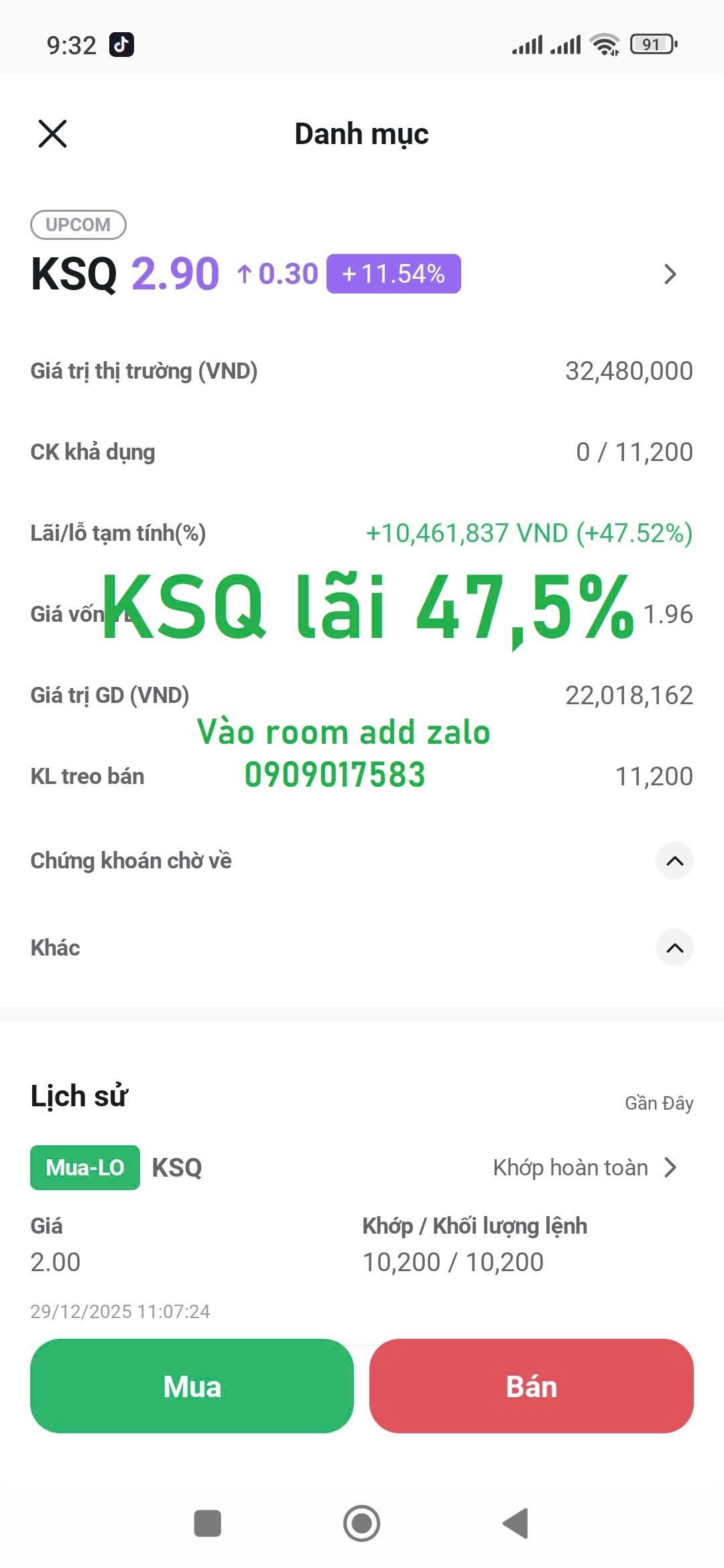Open KSQ stock details chevron
Screen dimensions: 724x1568
(x=670, y=274)
